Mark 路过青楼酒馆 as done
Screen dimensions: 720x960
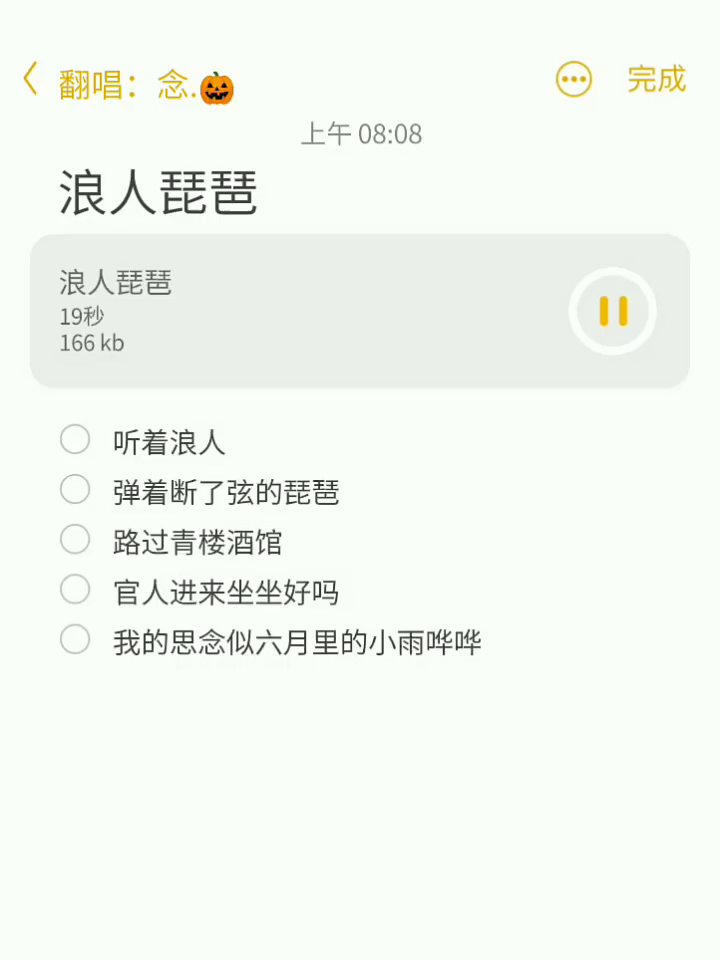[x=75, y=540]
